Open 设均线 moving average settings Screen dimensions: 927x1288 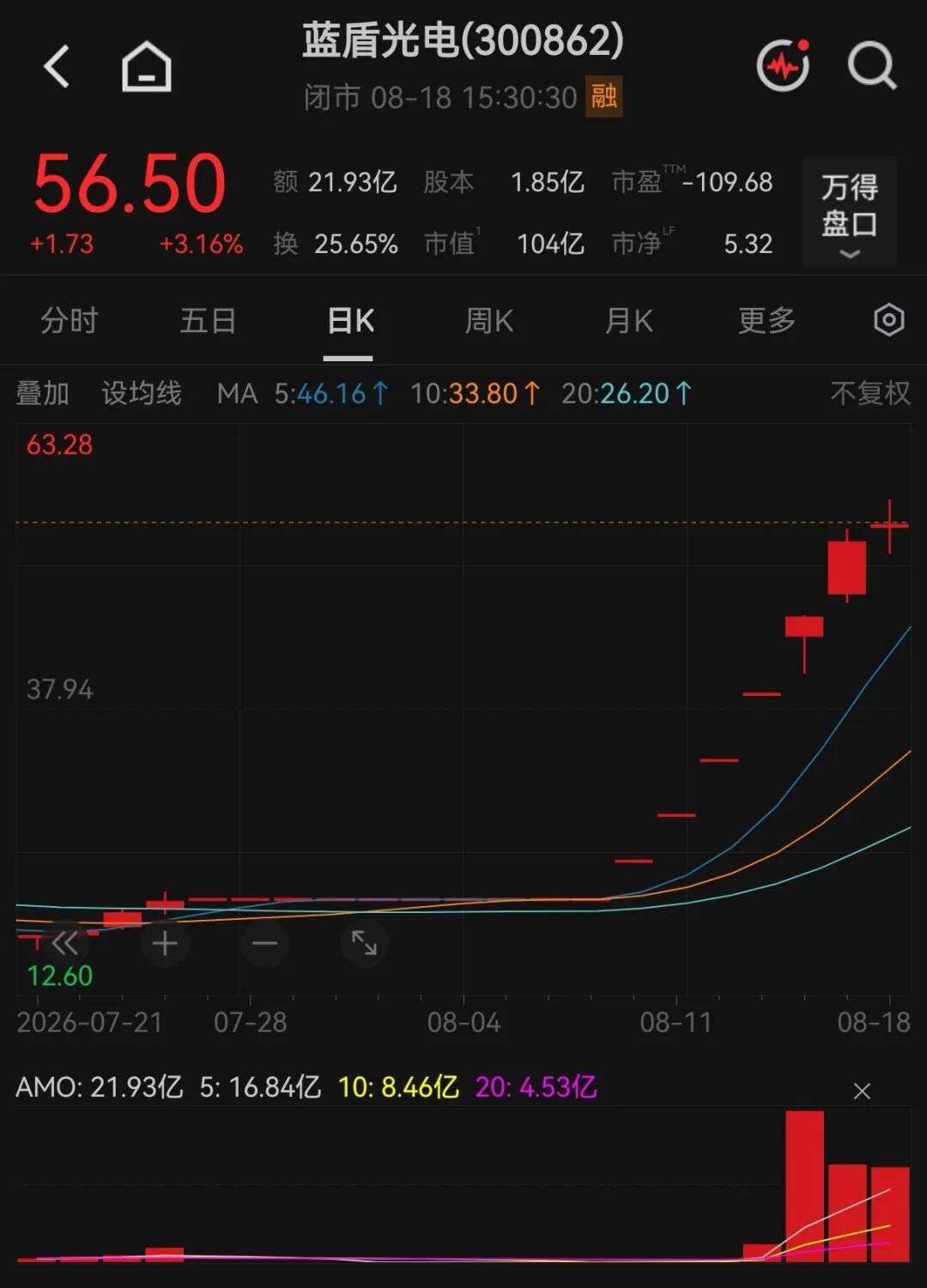coord(142,393)
